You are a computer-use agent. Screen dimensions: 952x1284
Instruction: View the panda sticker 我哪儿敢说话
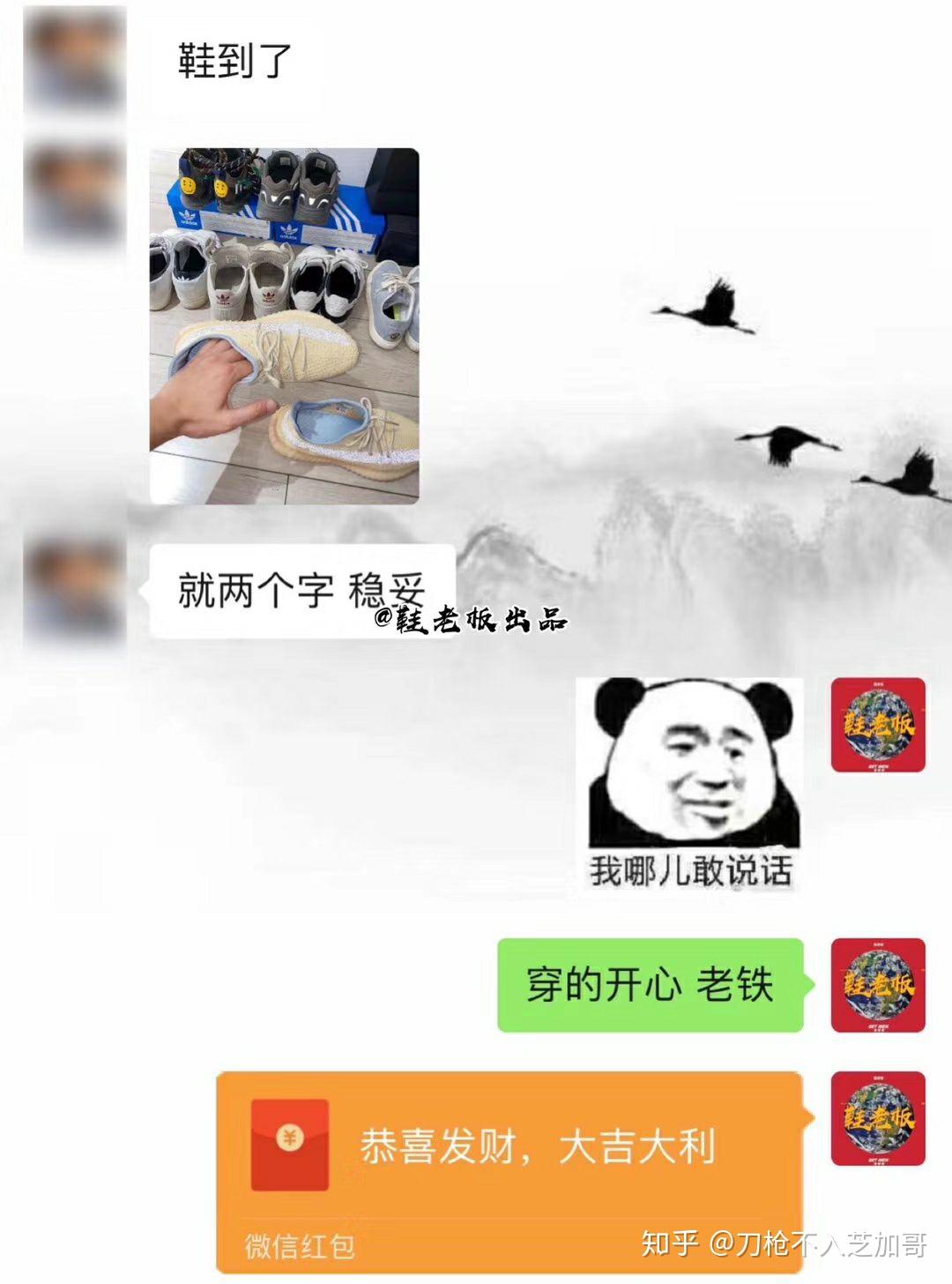[690, 783]
